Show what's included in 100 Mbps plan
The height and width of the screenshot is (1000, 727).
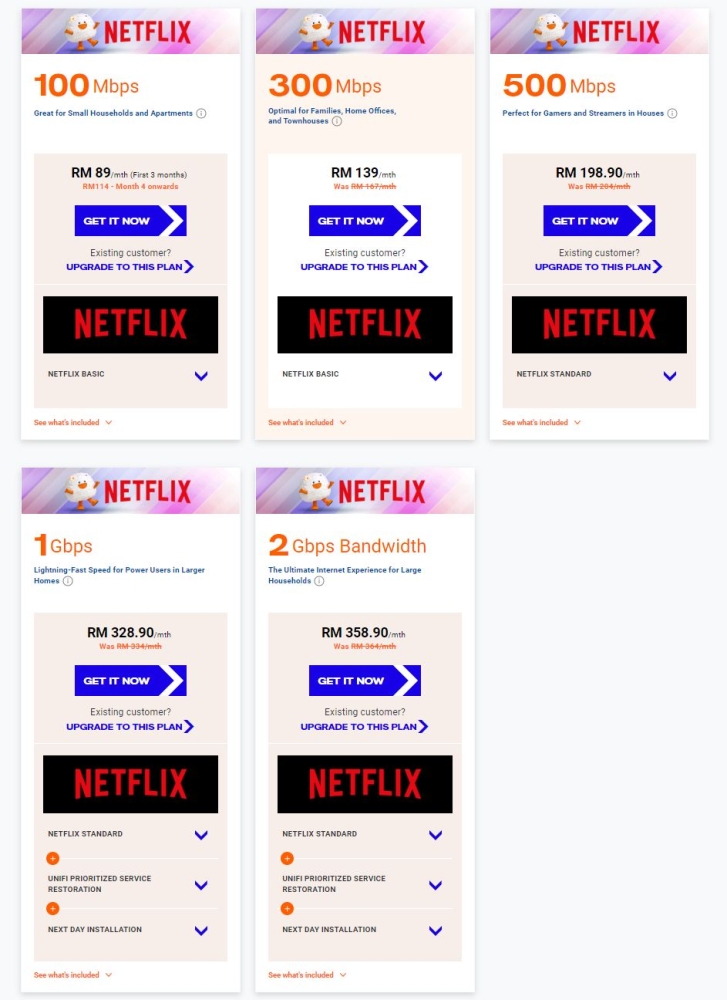click(73, 423)
